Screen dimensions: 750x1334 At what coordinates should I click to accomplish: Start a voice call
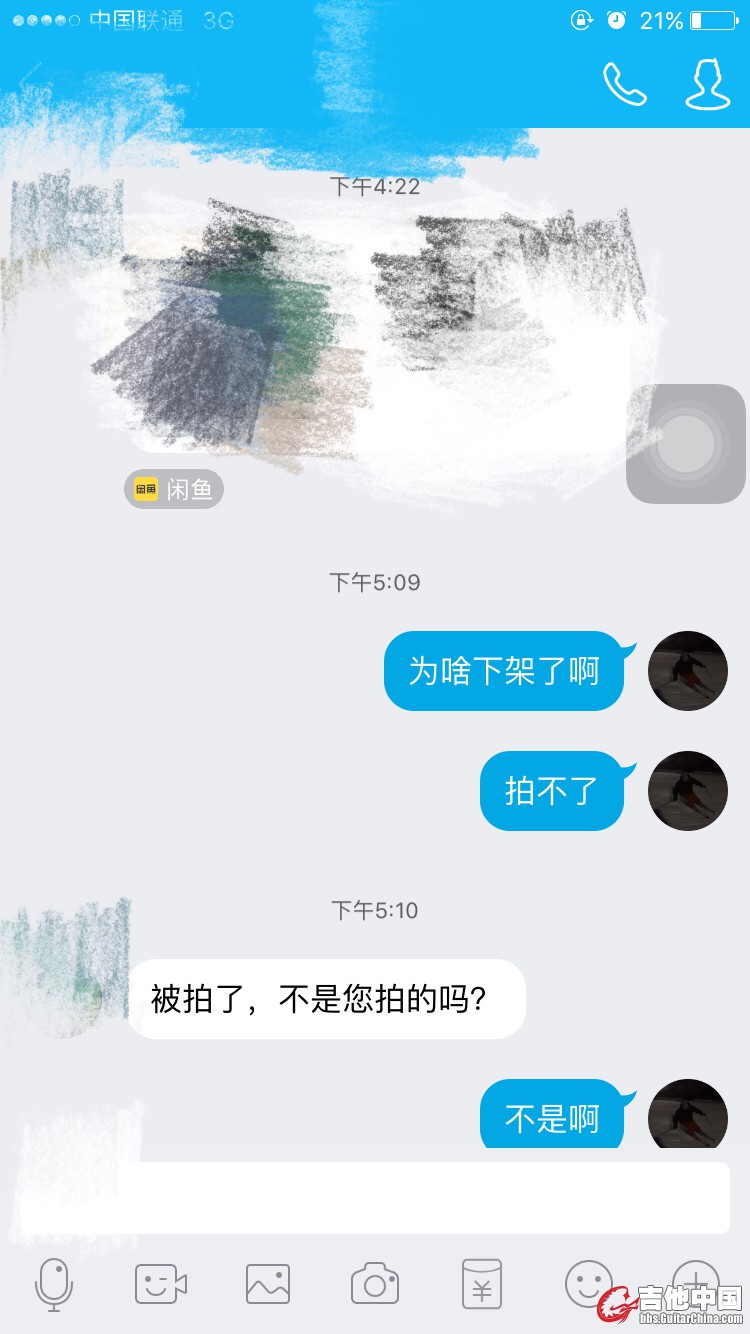pos(624,84)
